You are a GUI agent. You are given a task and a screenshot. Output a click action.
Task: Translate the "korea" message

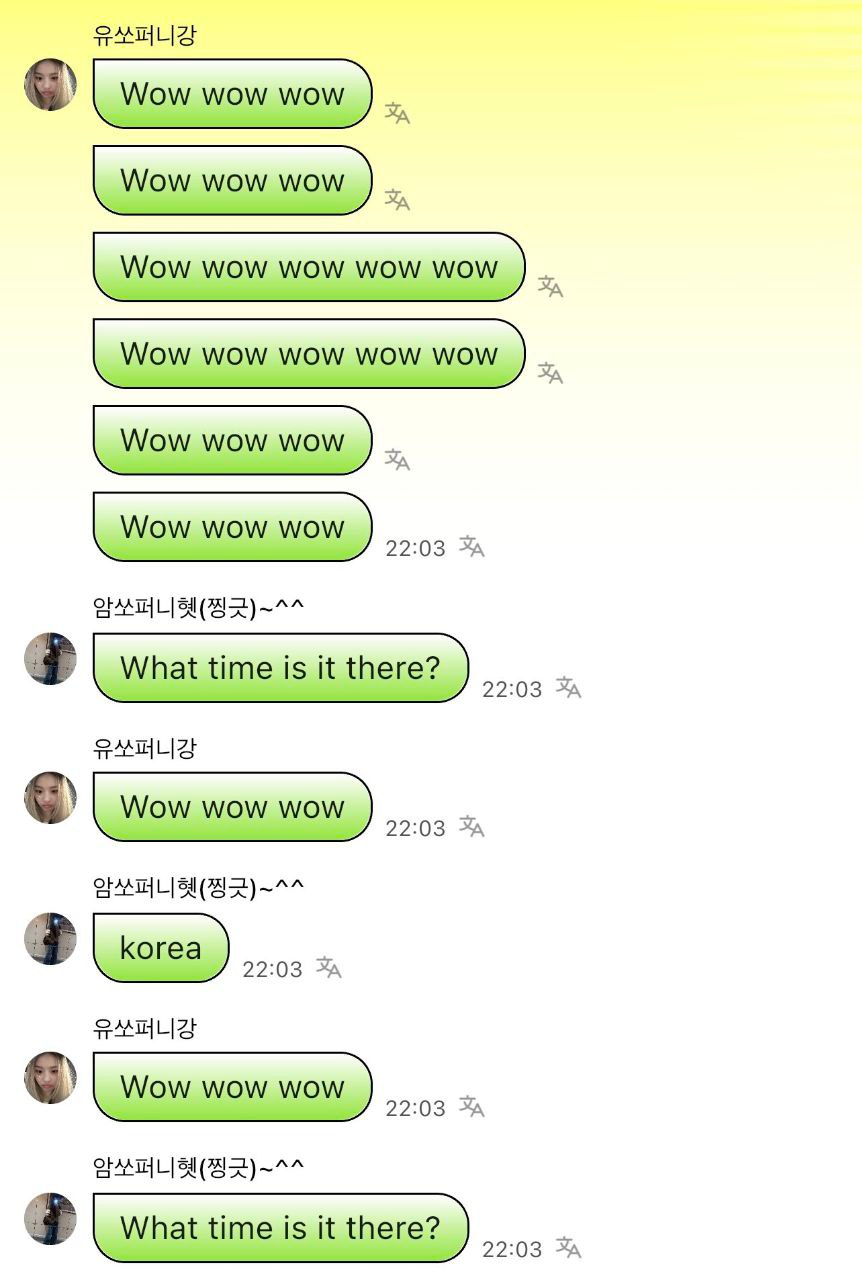pos(329,968)
